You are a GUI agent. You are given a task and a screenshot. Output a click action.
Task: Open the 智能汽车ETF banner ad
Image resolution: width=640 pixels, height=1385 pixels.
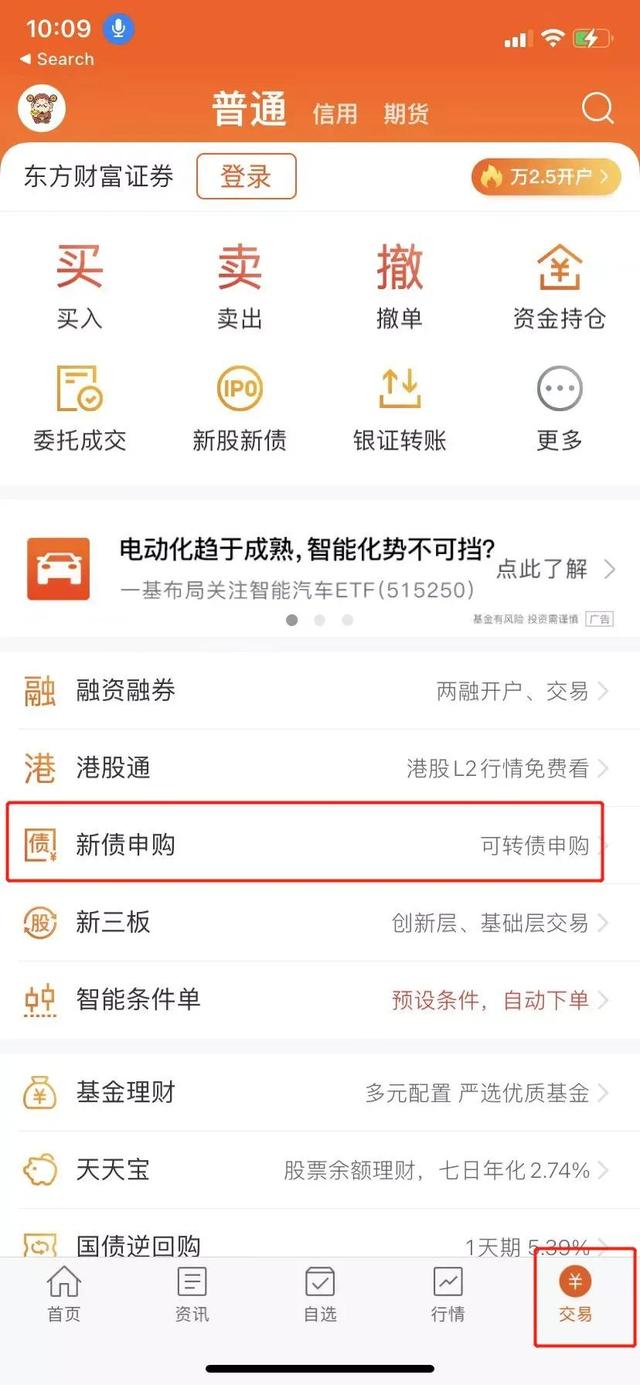point(320,569)
